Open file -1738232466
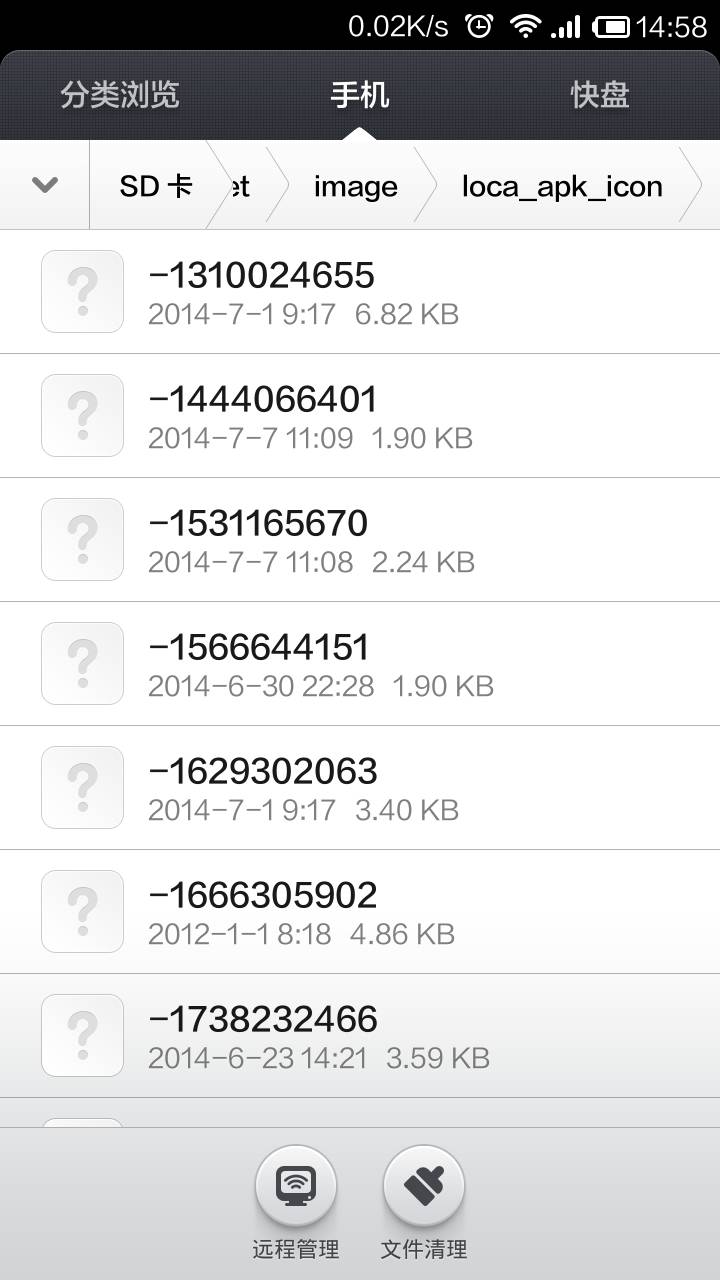 pos(360,1035)
